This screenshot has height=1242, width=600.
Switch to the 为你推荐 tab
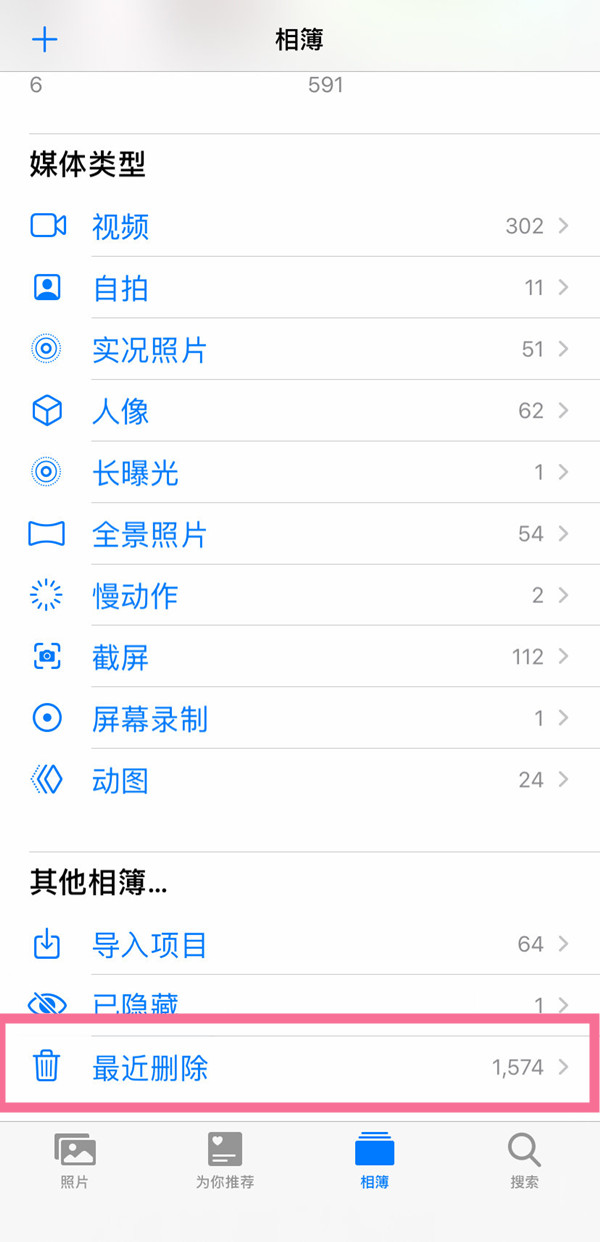pos(225,1160)
